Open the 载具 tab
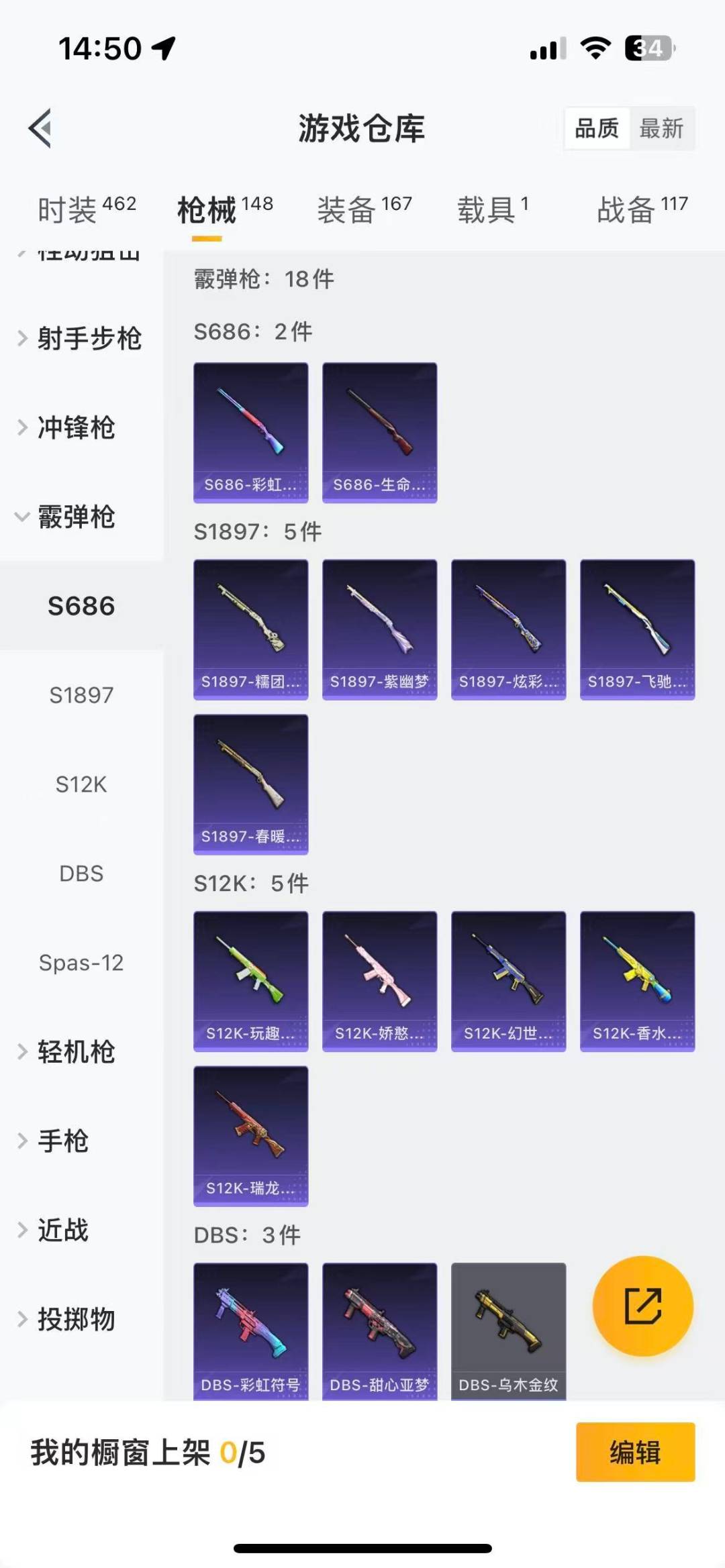This screenshot has width=725, height=1568. (493, 210)
